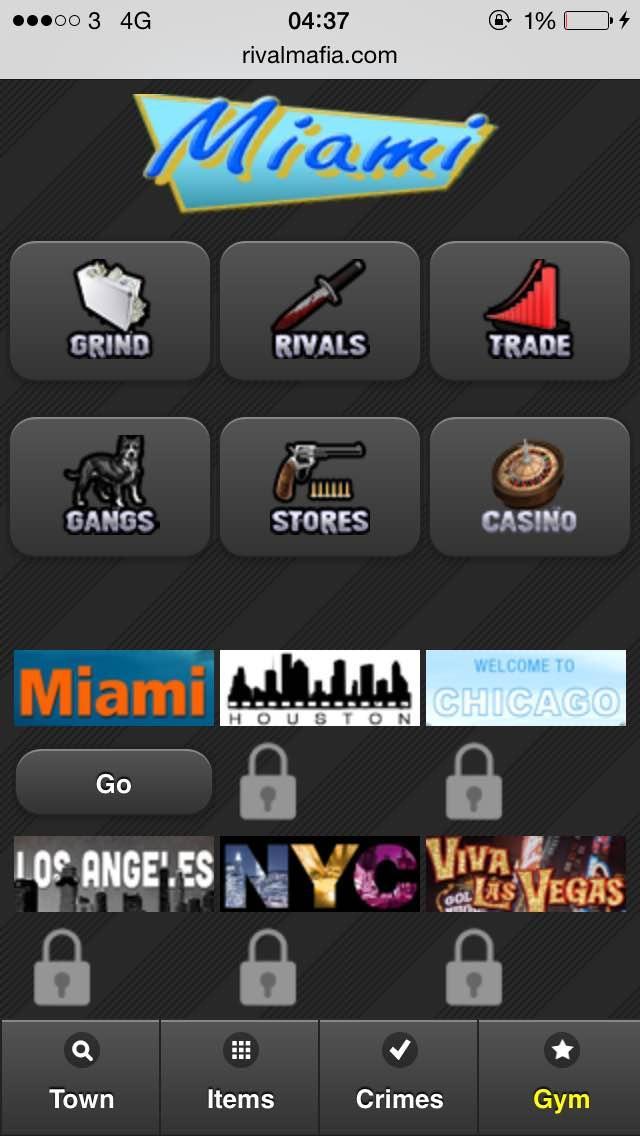Viewport: 640px width, 1136px height.
Task: Select the Houston city banner
Action: pos(320,688)
